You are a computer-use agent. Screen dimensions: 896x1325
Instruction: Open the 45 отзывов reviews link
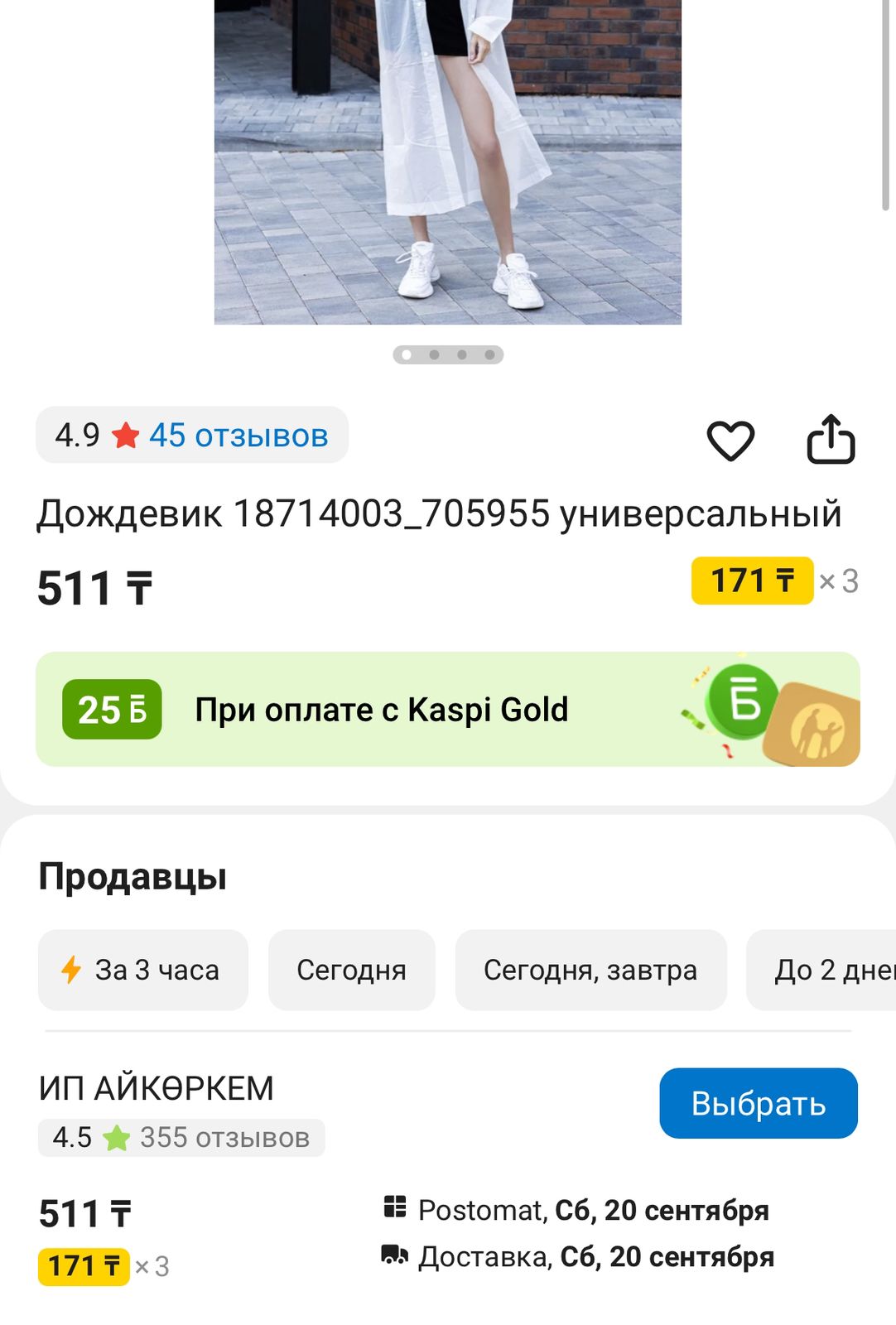(x=238, y=436)
